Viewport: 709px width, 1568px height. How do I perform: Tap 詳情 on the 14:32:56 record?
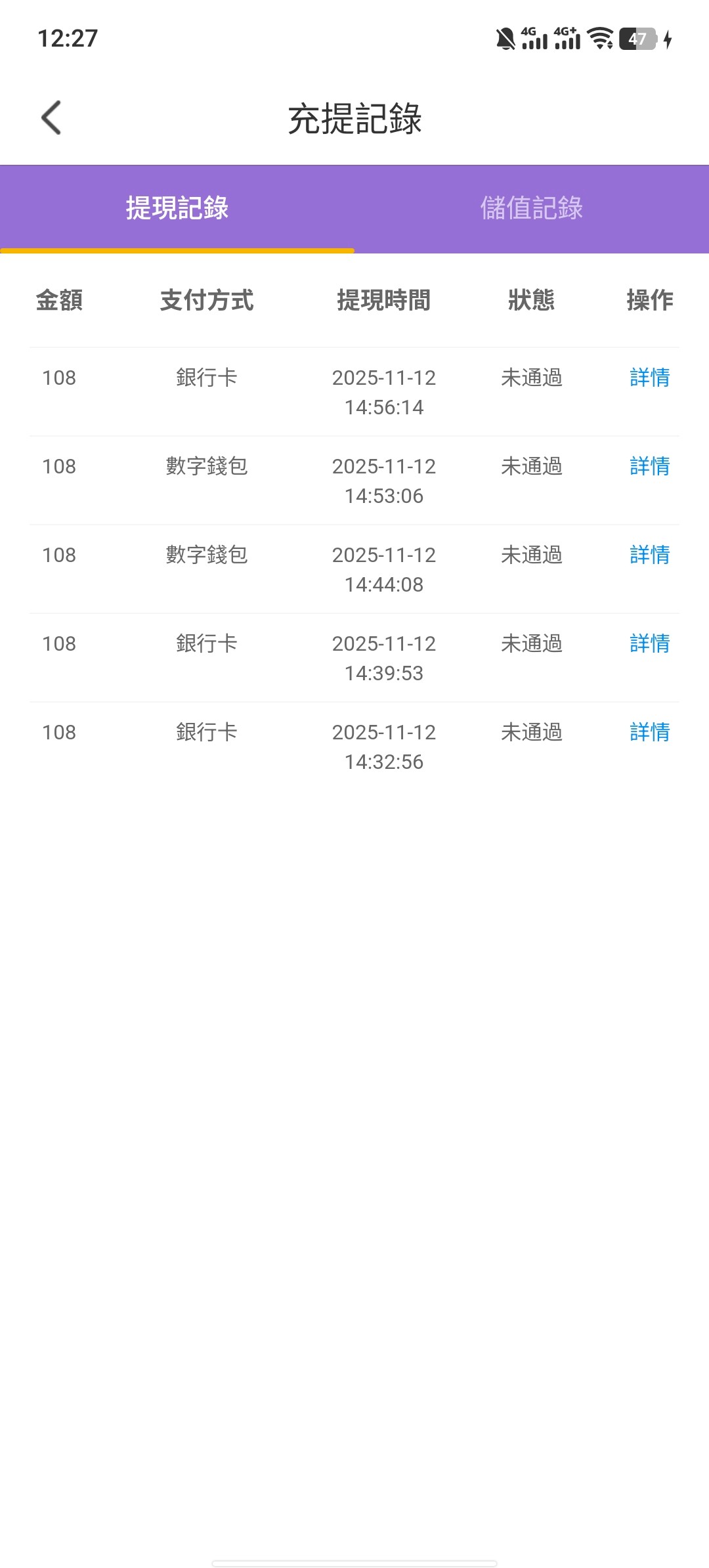[649, 732]
